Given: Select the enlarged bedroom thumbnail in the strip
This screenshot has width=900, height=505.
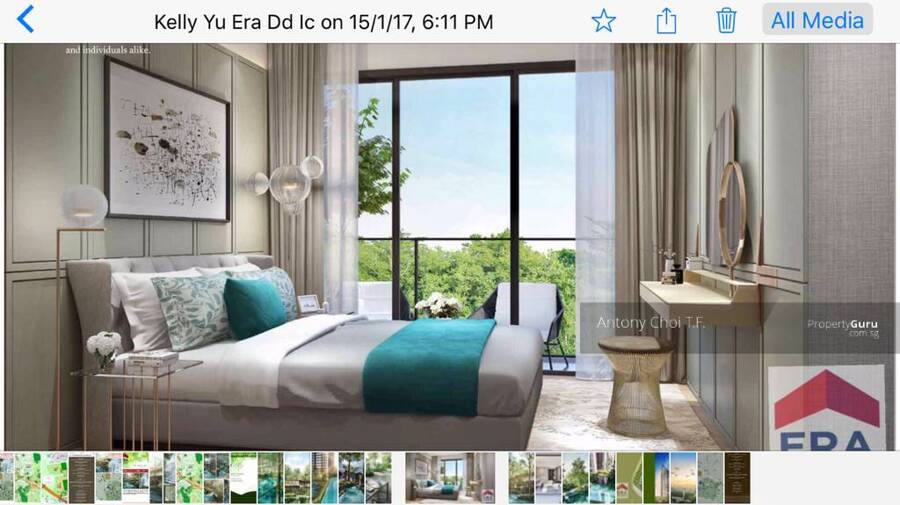Looking at the screenshot, I should (450, 477).
